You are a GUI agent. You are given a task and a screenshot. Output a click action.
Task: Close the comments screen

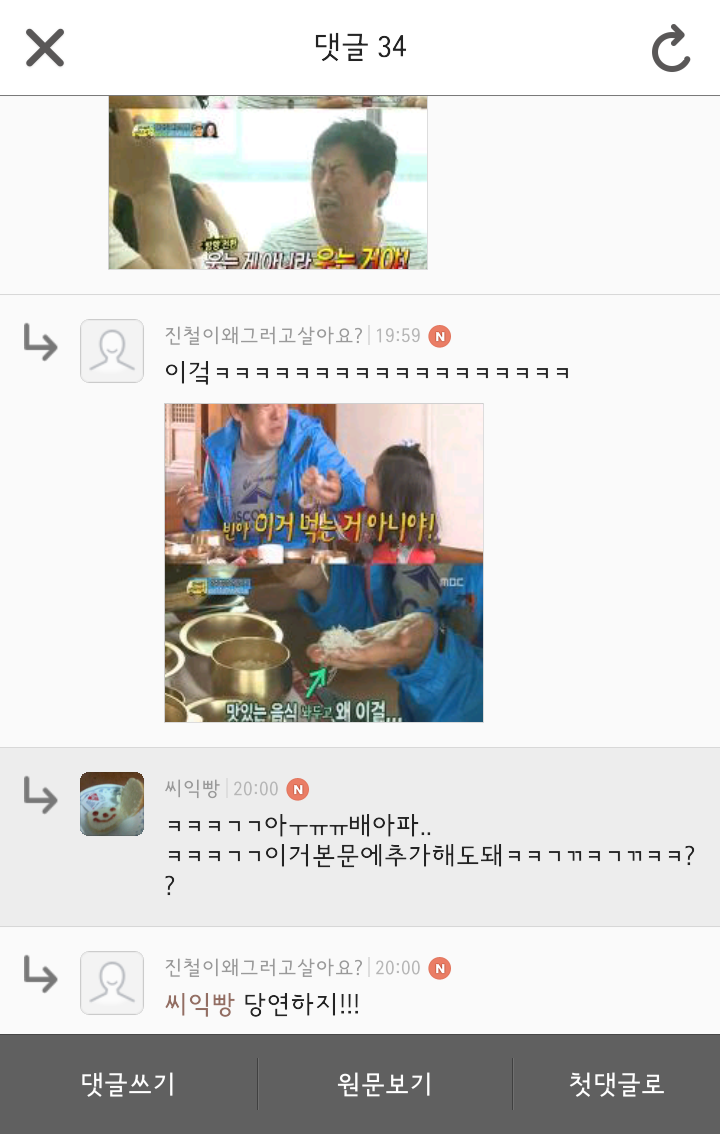click(x=45, y=47)
